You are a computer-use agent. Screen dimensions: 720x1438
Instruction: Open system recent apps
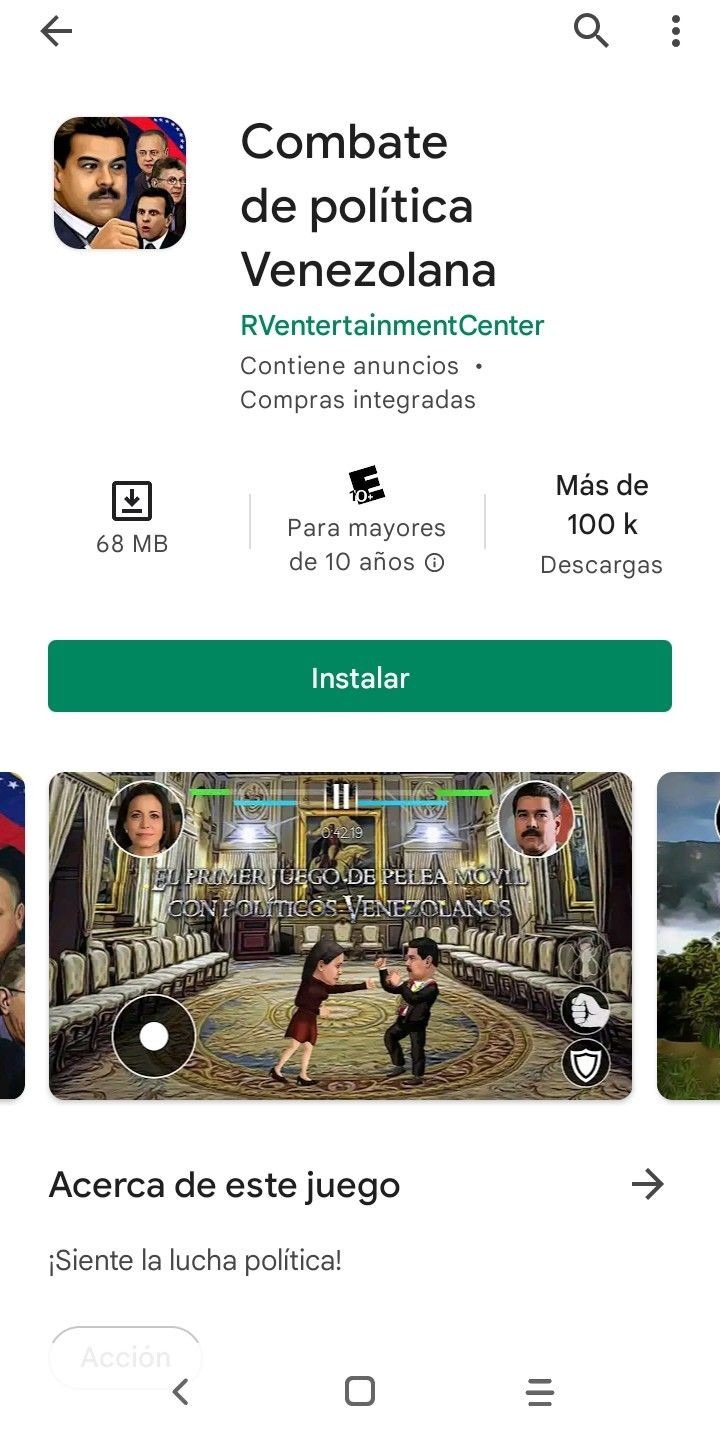point(539,1392)
